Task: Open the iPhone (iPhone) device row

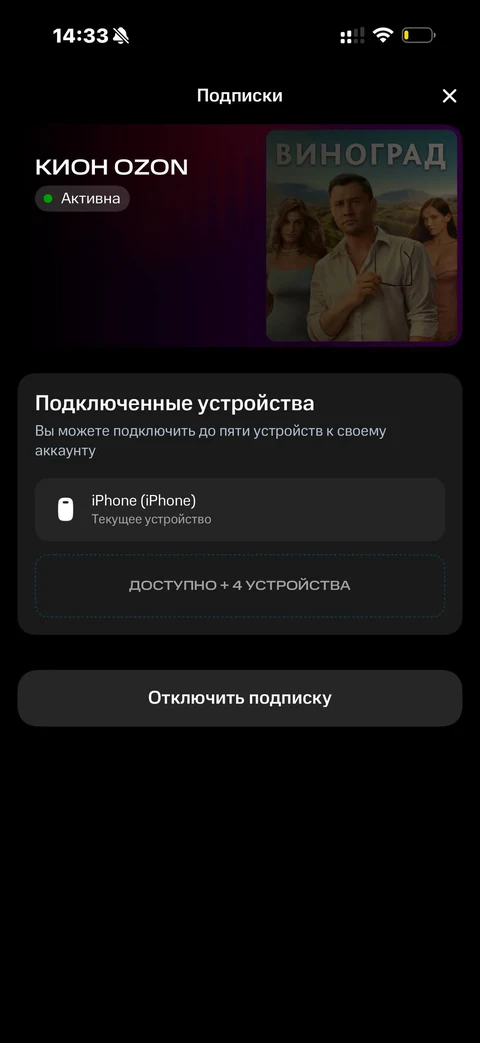Action: pyautogui.click(x=239, y=510)
